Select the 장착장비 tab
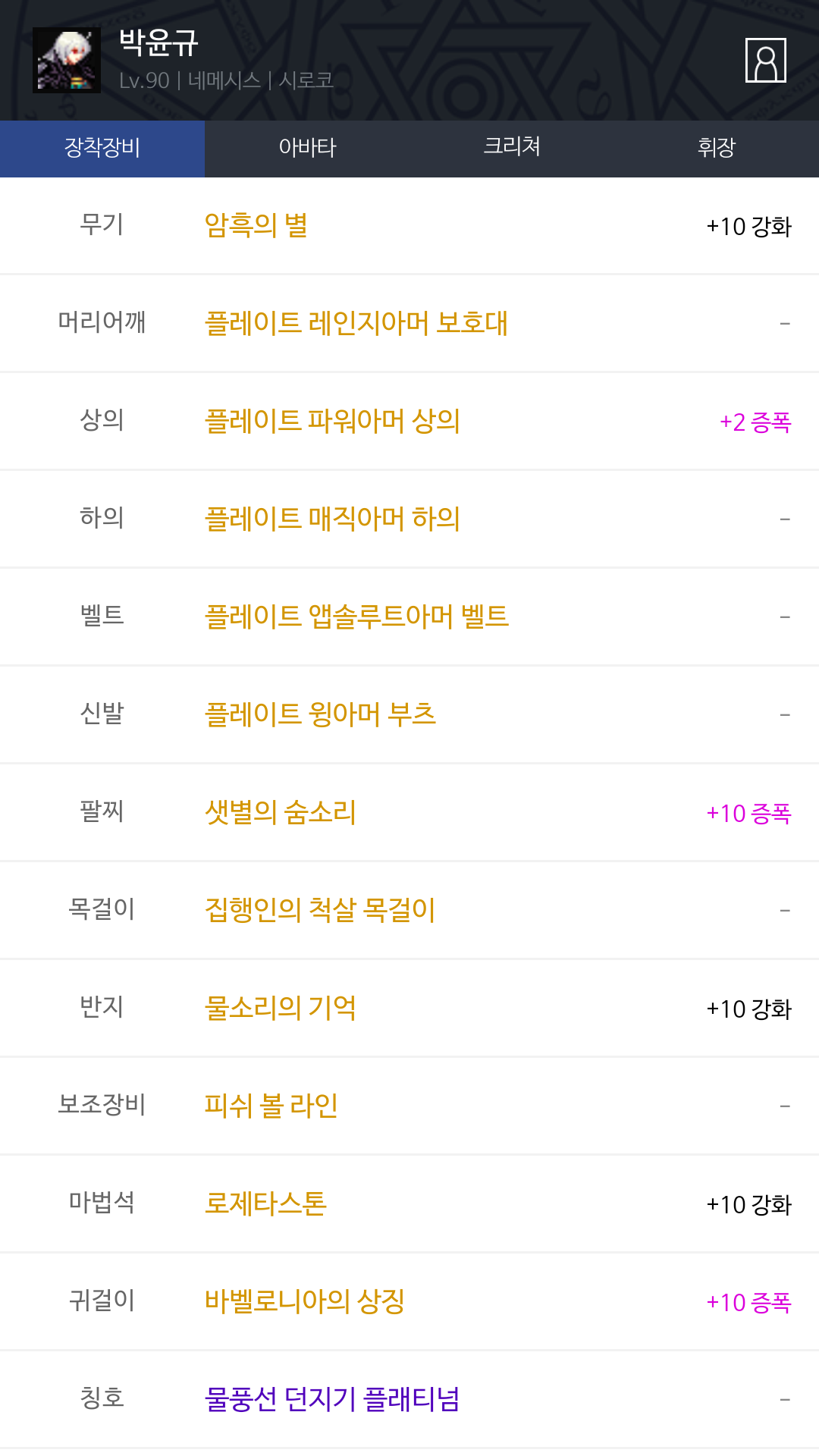819x1456 pixels. 102,148
